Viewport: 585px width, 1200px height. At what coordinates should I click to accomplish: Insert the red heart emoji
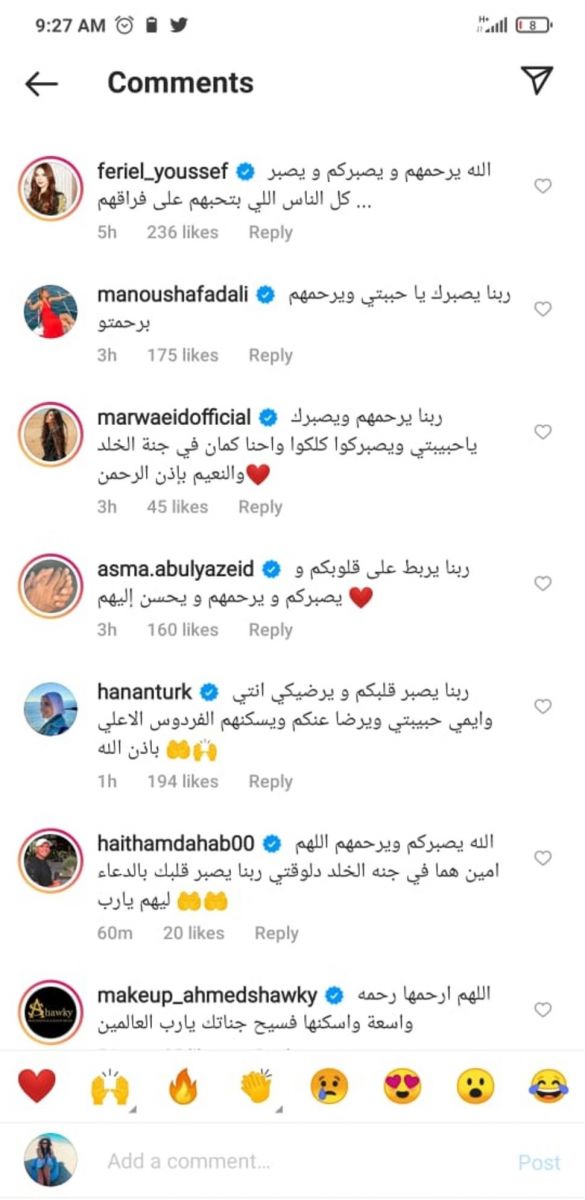(x=37, y=1086)
